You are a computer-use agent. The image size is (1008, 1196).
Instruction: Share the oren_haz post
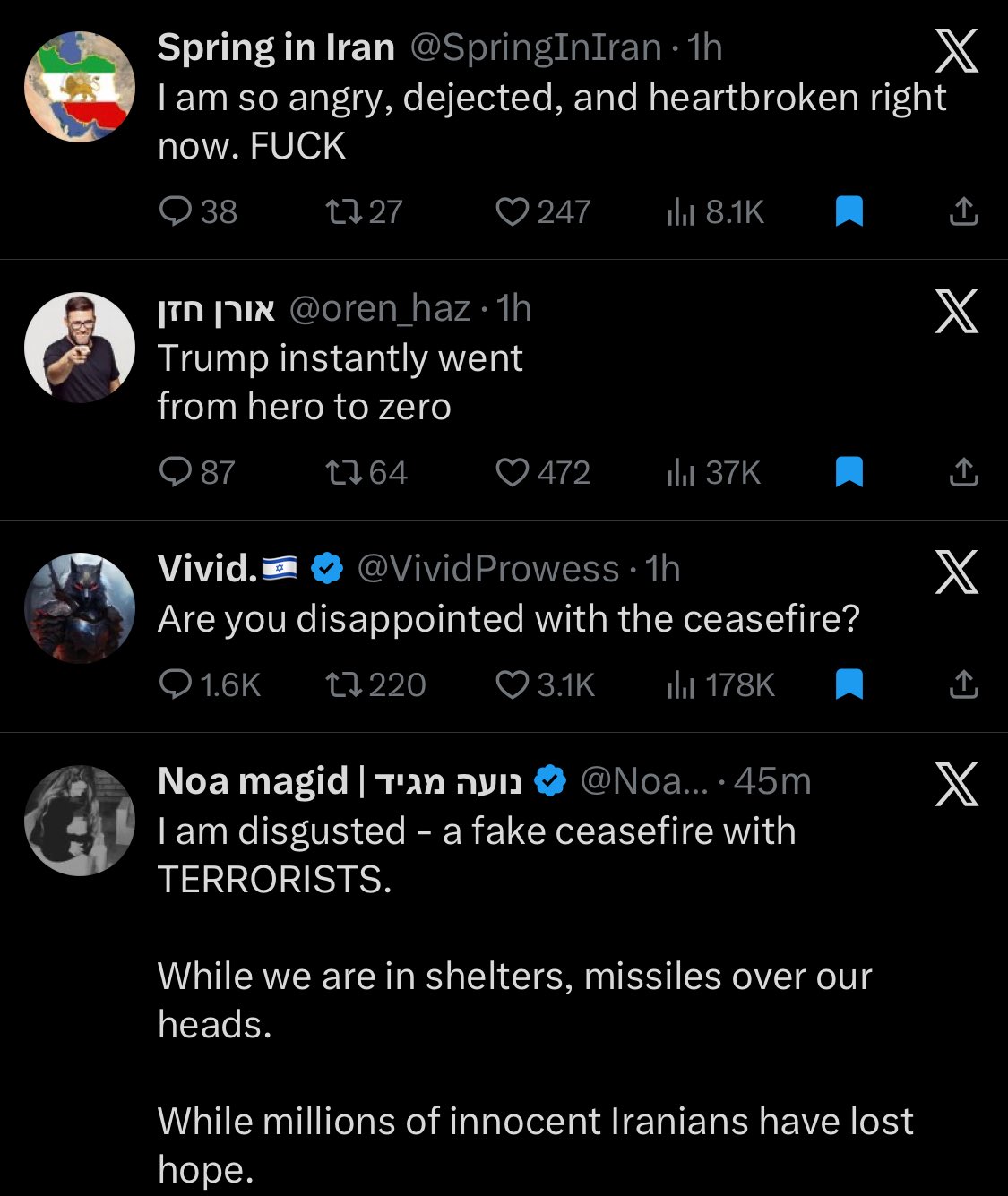tap(963, 471)
